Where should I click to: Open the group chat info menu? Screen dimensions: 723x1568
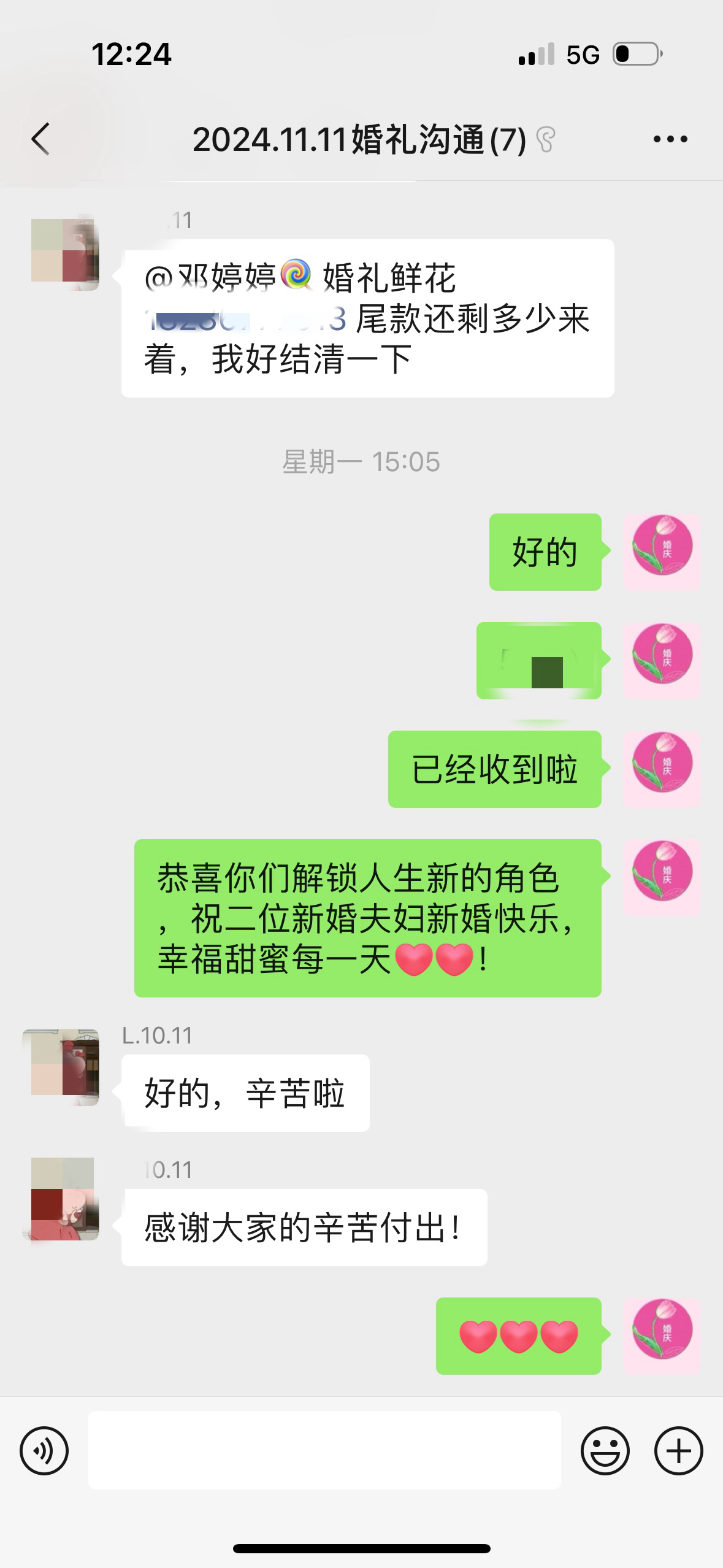click(670, 139)
